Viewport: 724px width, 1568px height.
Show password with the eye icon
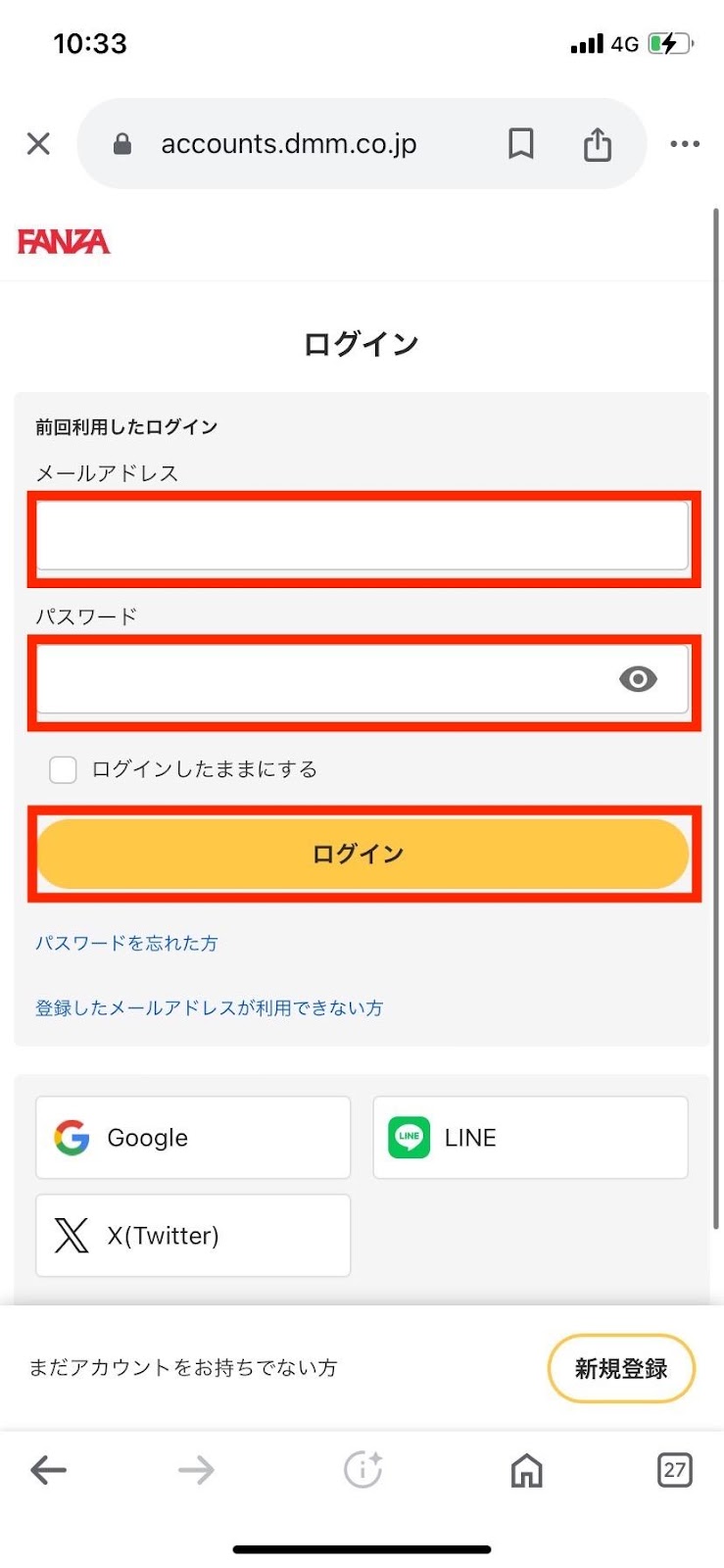coord(638,679)
